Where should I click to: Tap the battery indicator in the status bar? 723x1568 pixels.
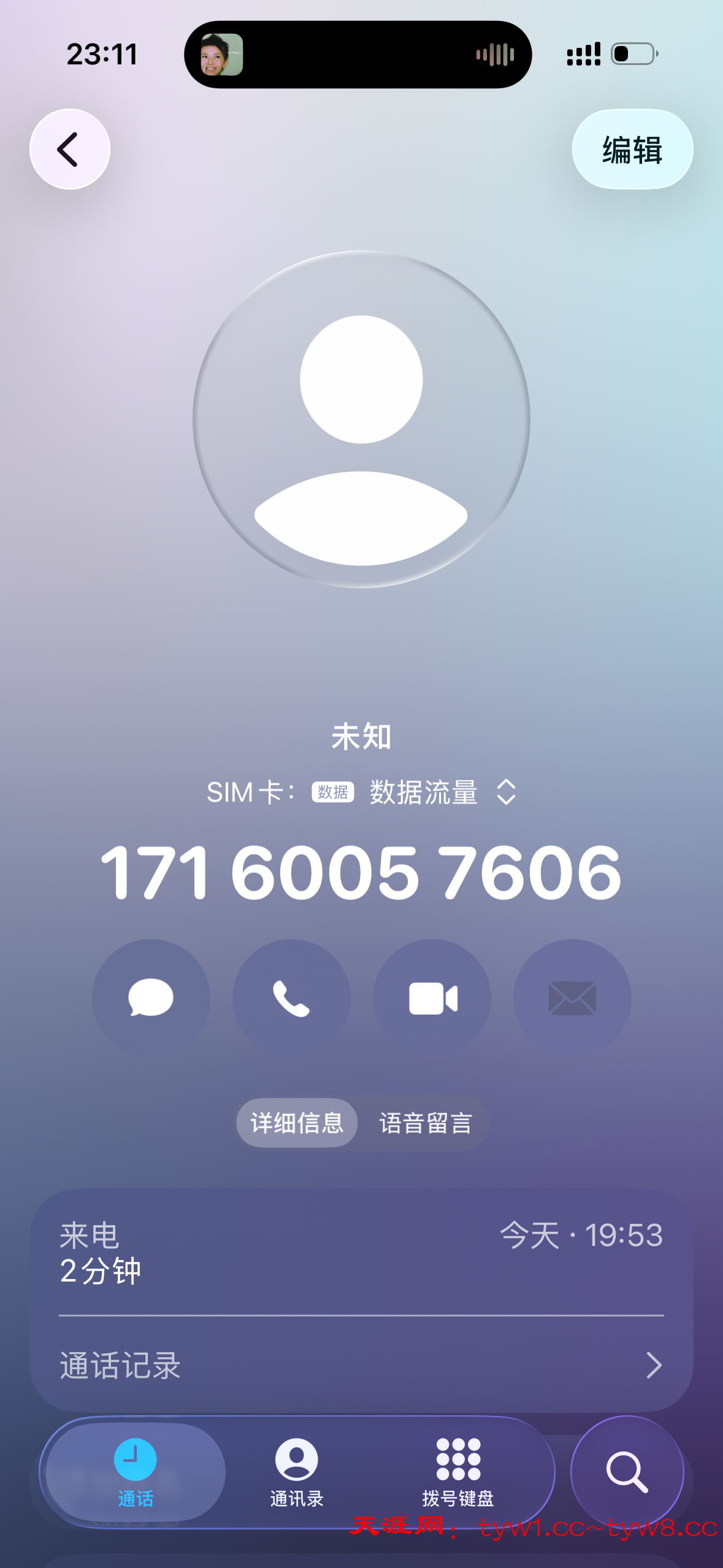pyautogui.click(x=636, y=54)
